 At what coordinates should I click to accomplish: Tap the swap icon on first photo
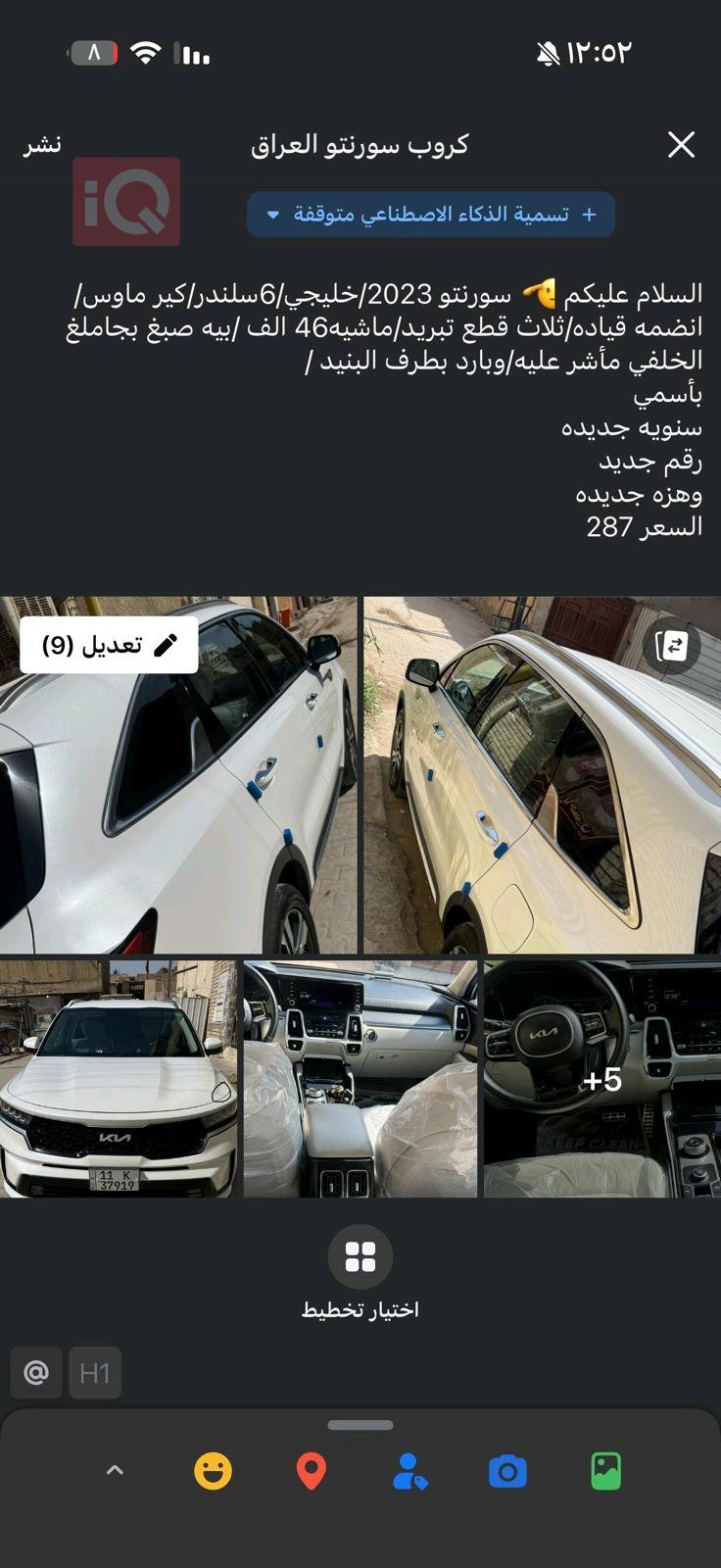(x=675, y=645)
